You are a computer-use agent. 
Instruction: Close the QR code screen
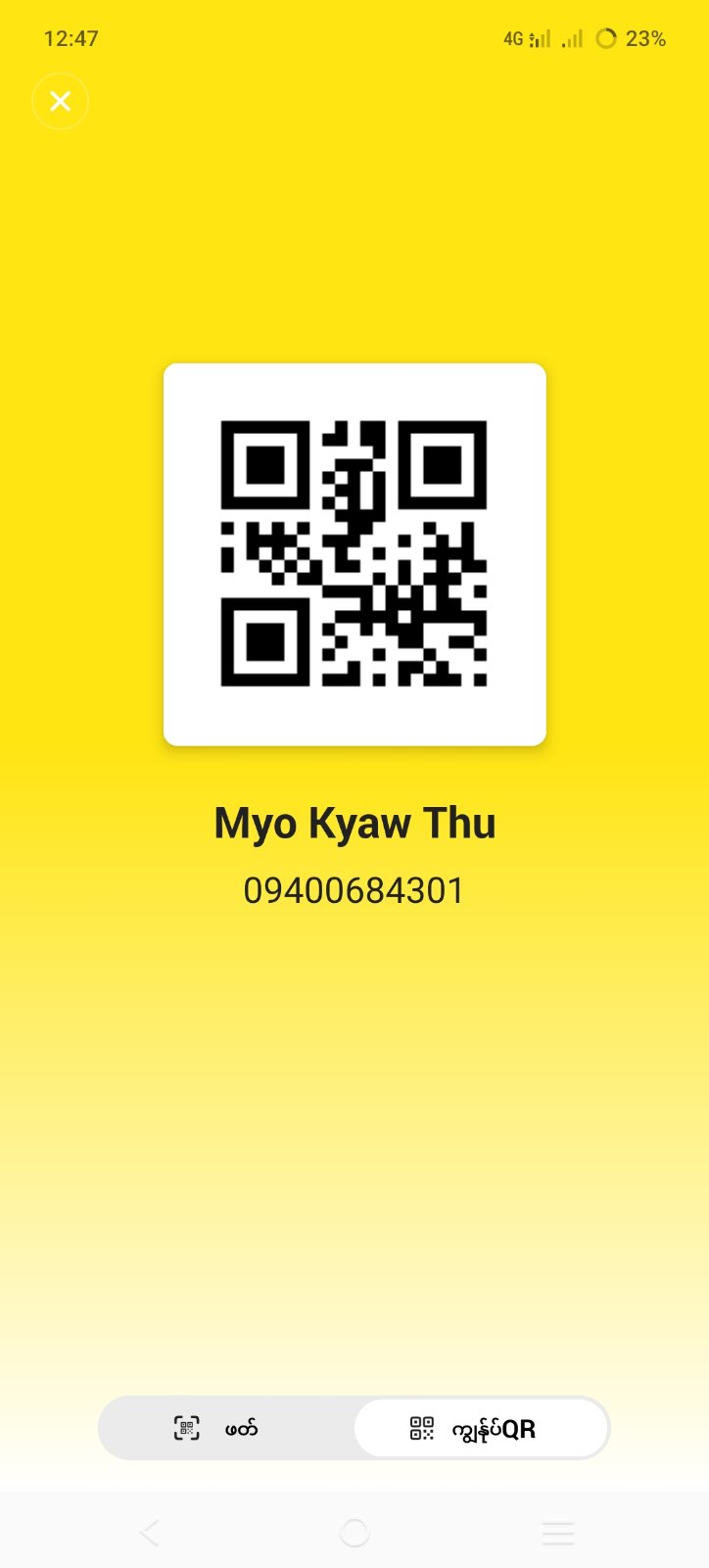(x=61, y=102)
